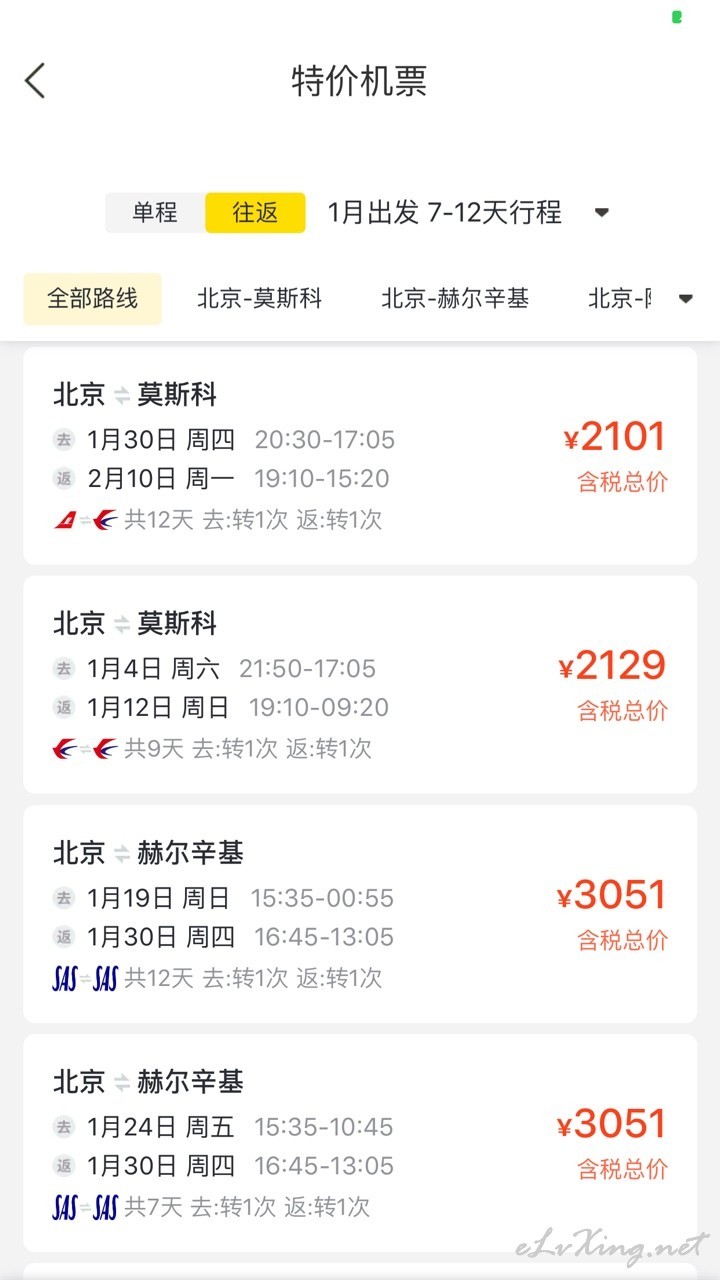Switch to 单程 one-way mode
This screenshot has height=1280, width=720.
[155, 212]
